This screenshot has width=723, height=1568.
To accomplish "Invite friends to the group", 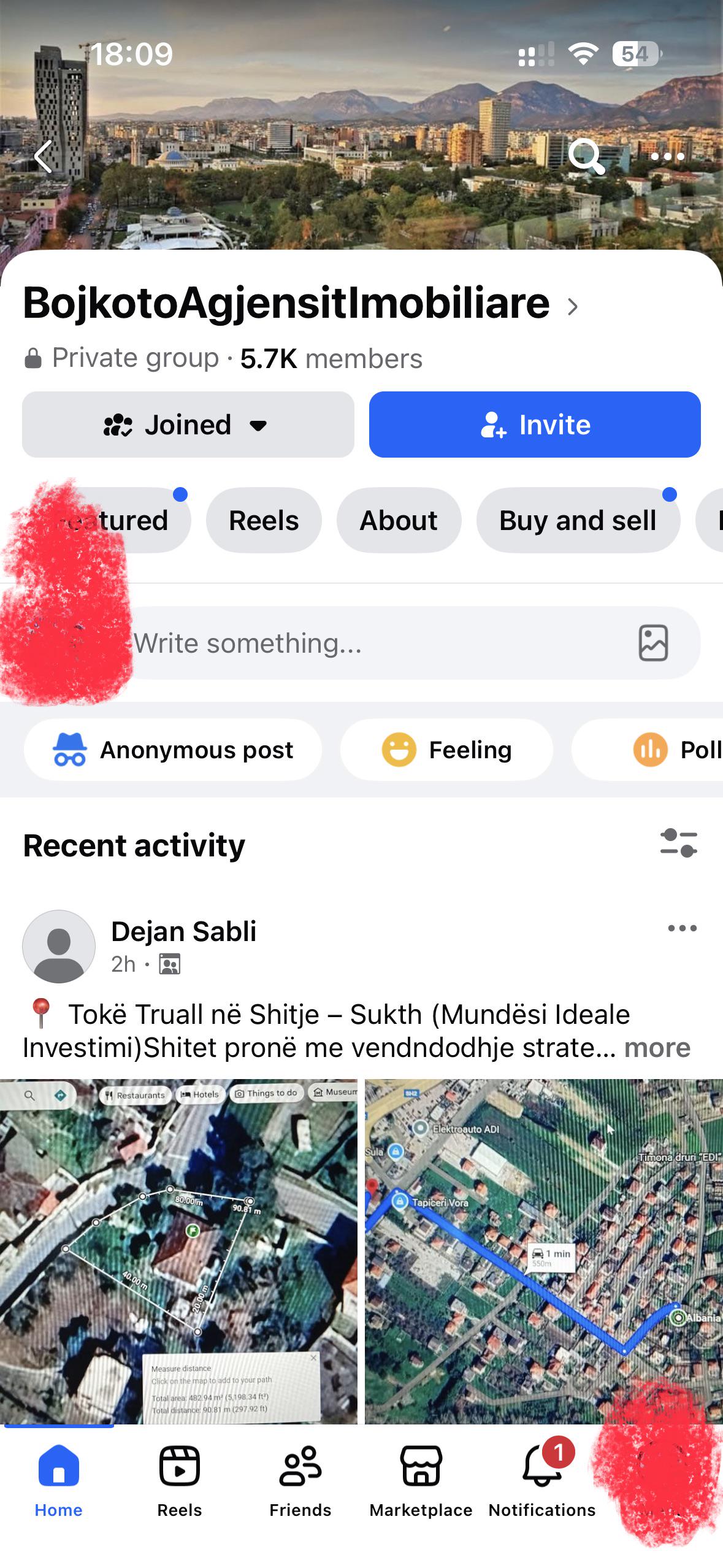I will tap(534, 425).
